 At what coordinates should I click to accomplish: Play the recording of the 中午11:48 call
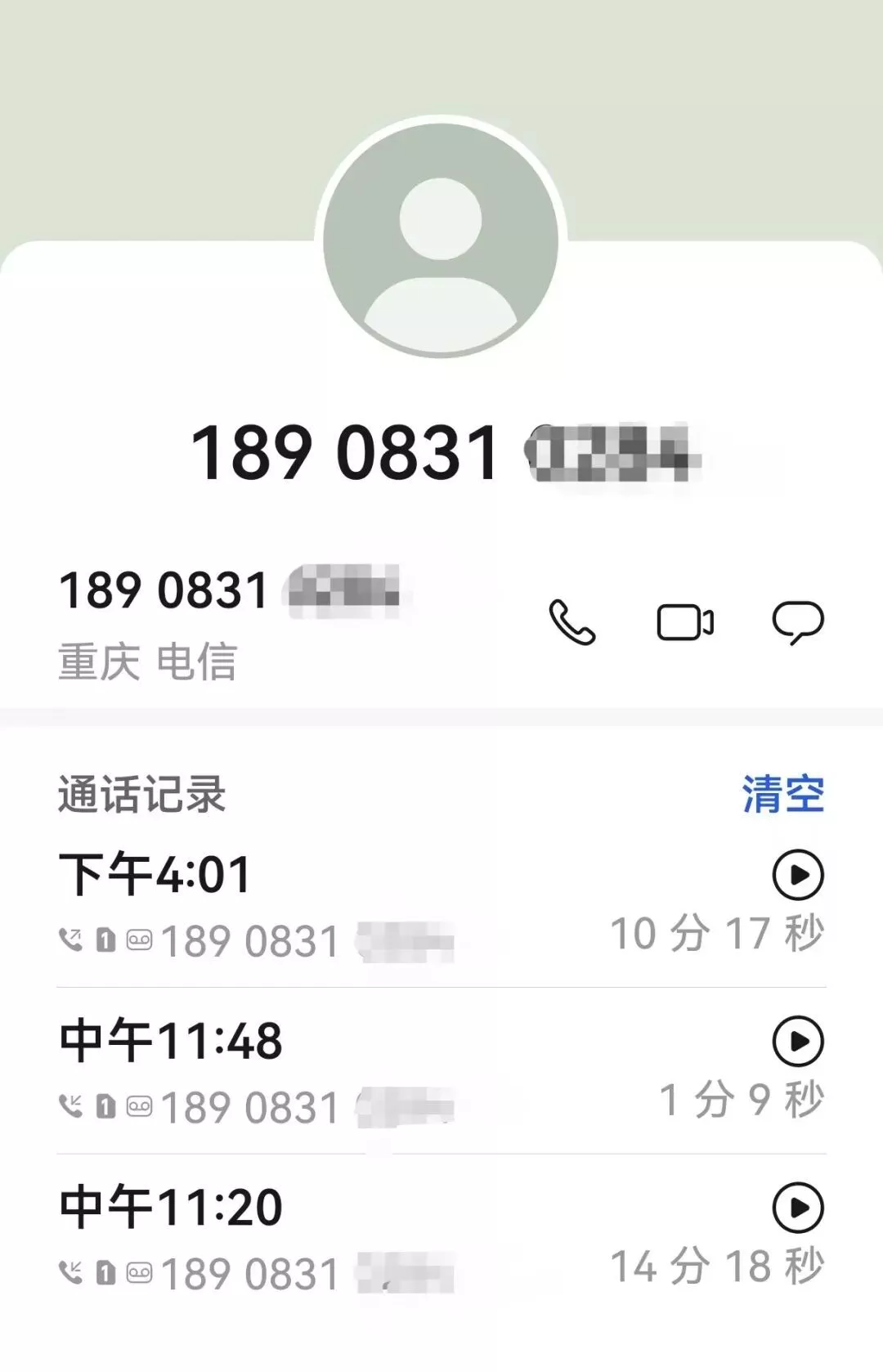tap(797, 1041)
